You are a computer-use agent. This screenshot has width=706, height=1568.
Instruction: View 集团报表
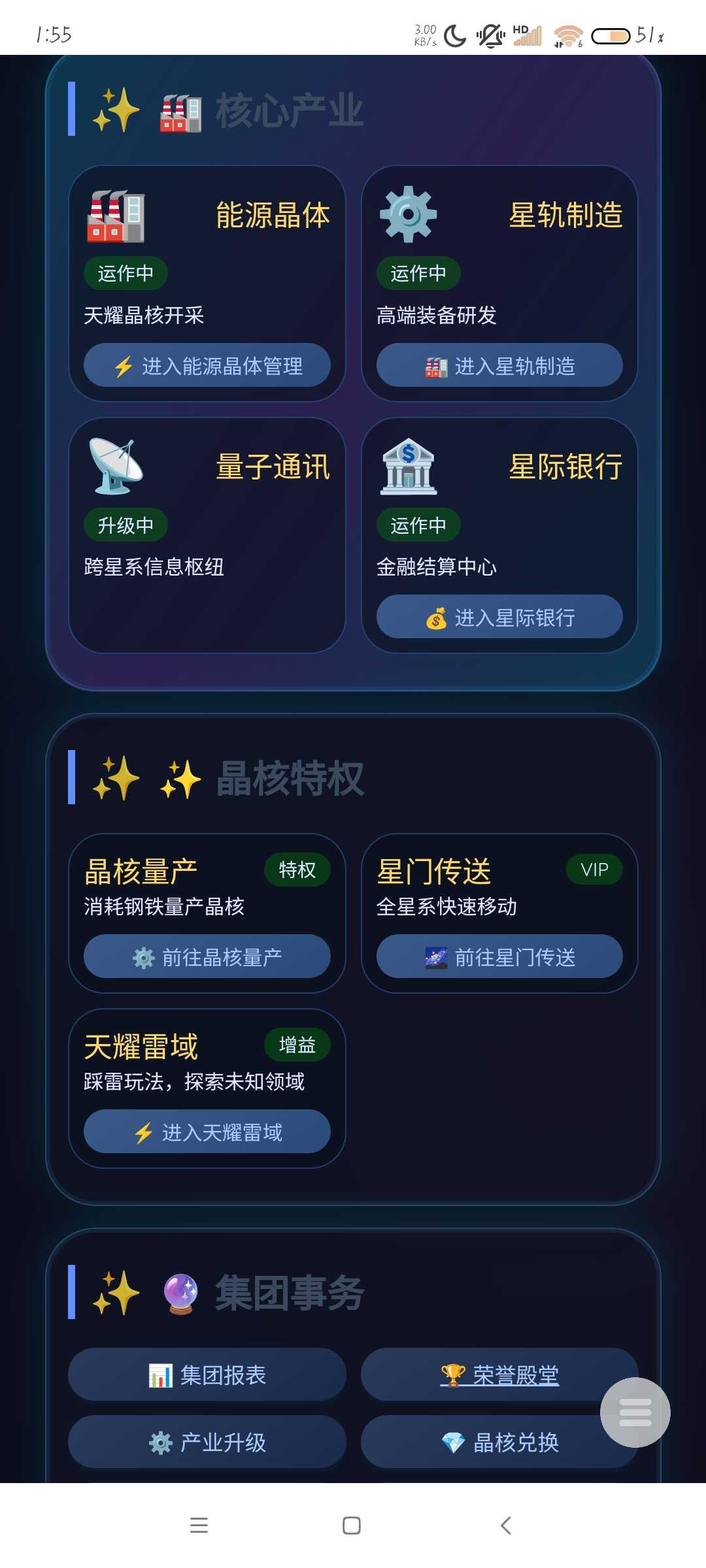[x=207, y=1375]
